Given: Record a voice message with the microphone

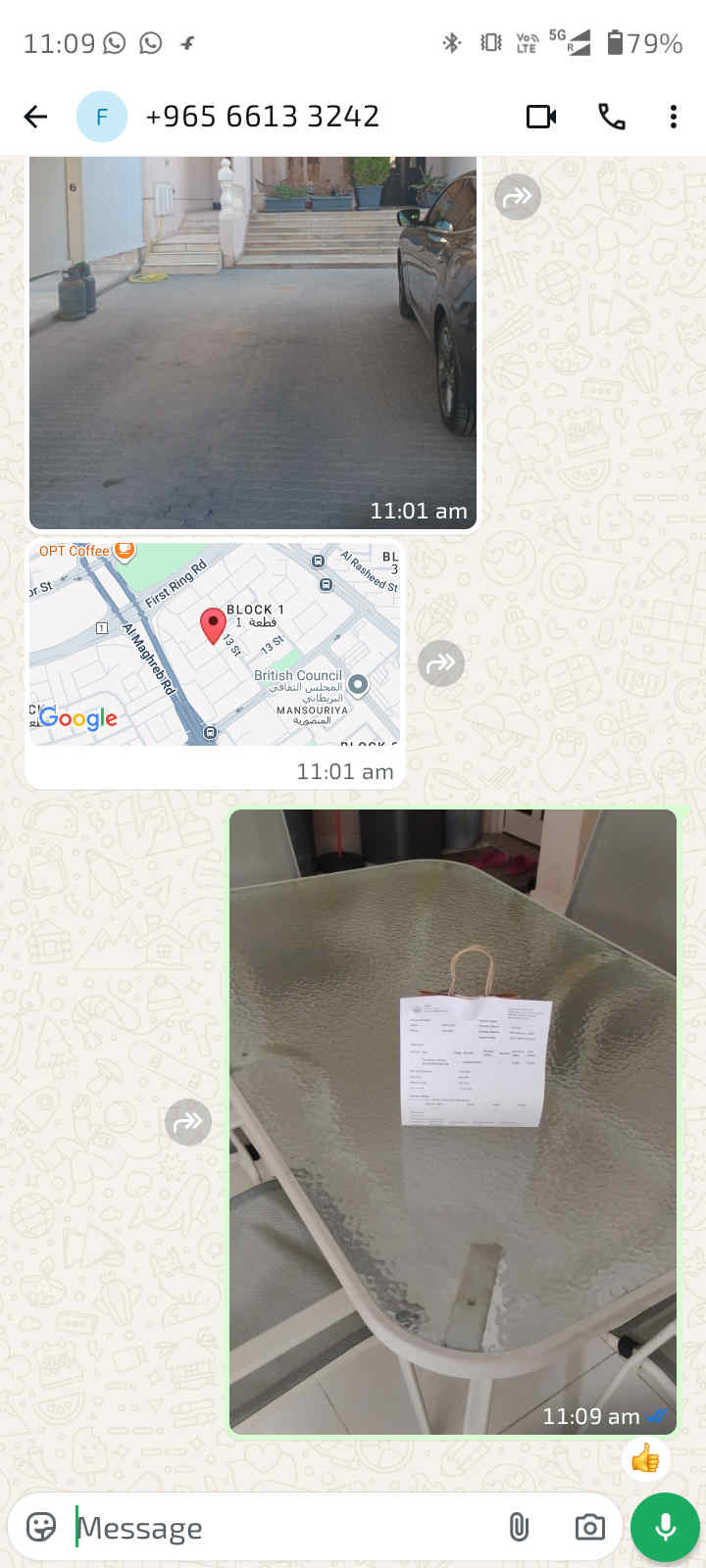Looking at the screenshot, I should coord(665,1527).
